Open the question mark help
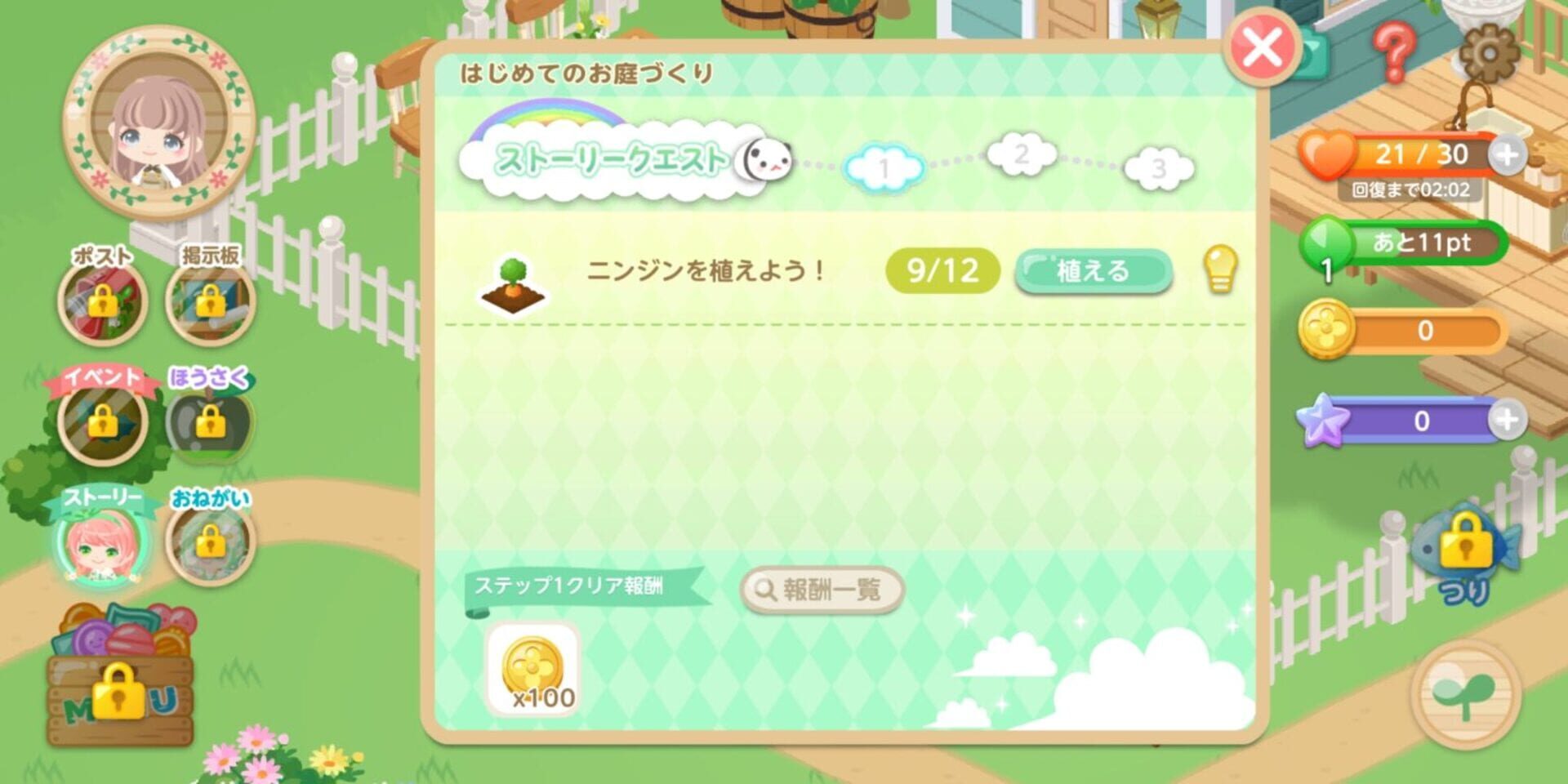Image resolution: width=1568 pixels, height=784 pixels. [1393, 51]
